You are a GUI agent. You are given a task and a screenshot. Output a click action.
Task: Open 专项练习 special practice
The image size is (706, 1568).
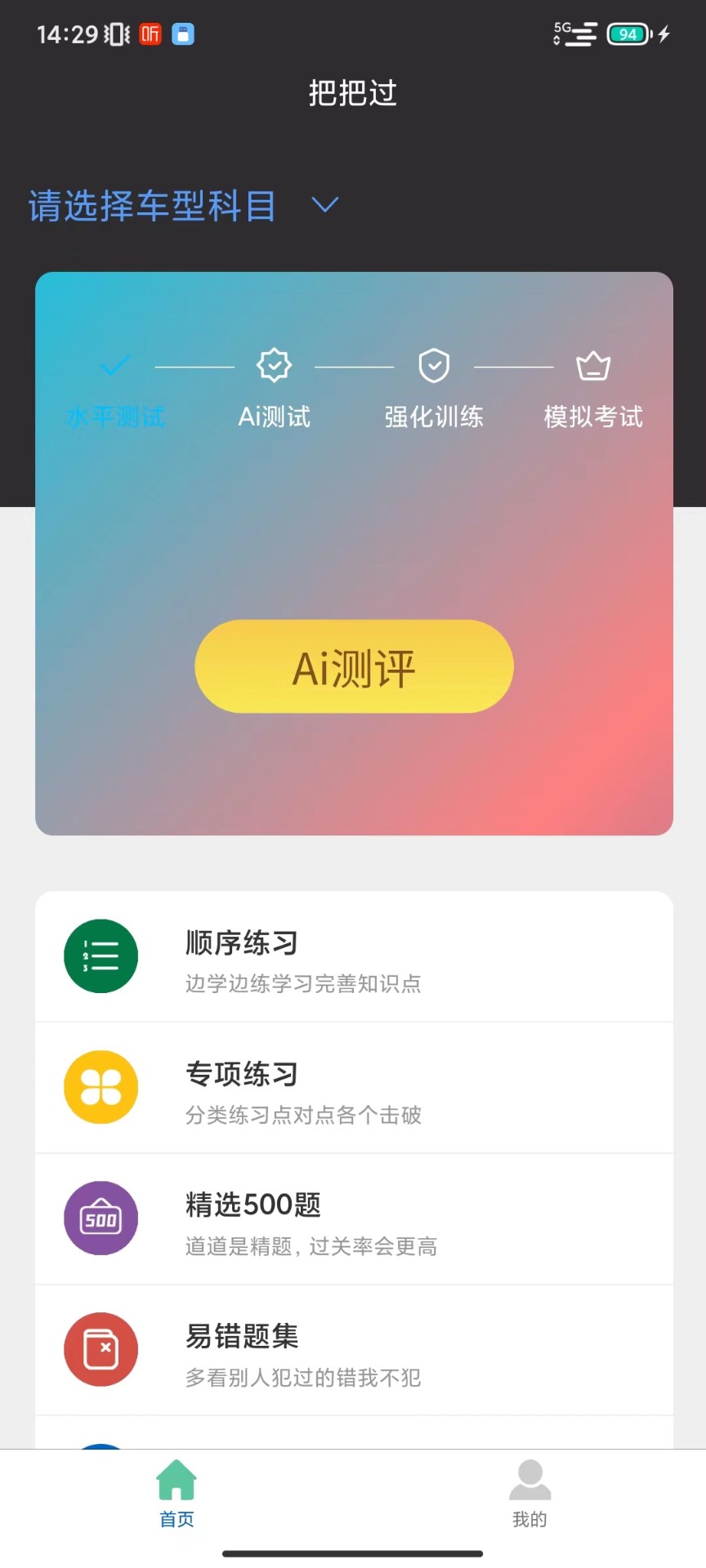pyautogui.click(x=354, y=1088)
